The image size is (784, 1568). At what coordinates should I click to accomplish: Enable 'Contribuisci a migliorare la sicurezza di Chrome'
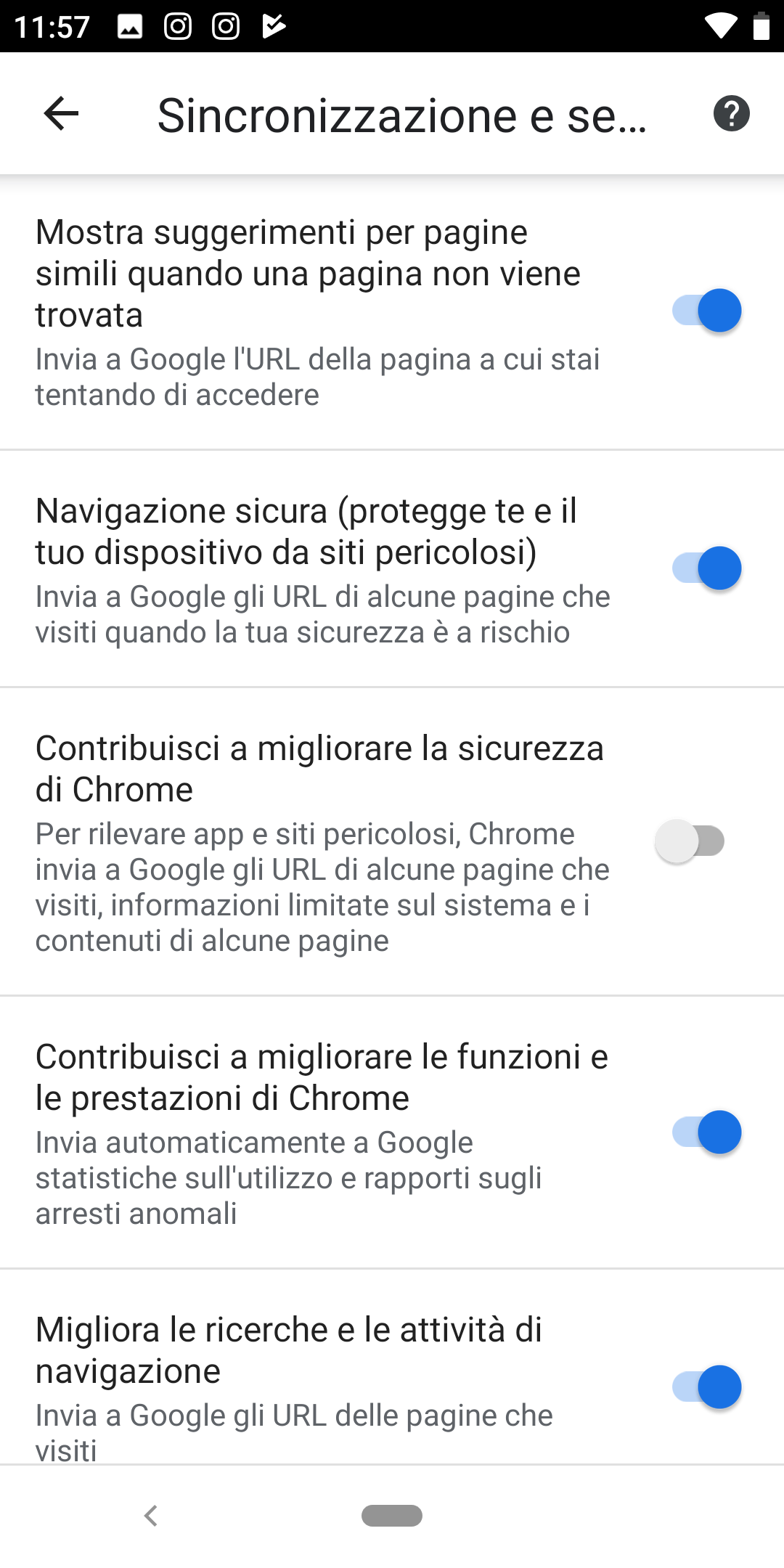coord(690,841)
